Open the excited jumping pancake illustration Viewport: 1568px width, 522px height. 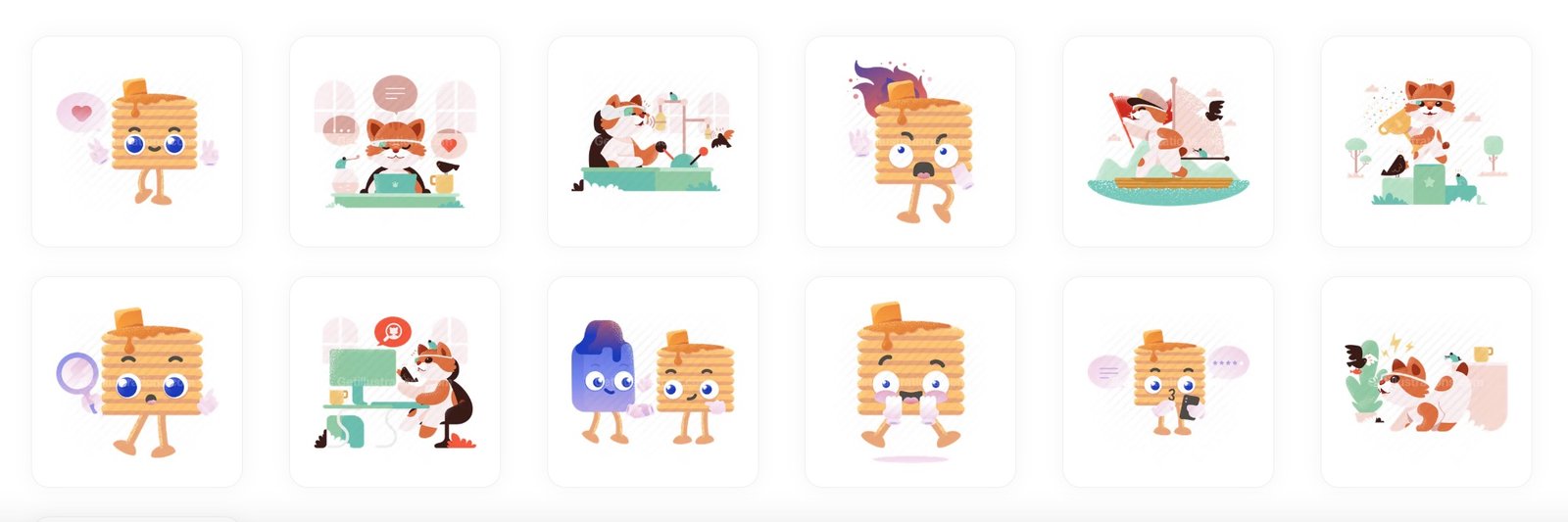point(910,382)
